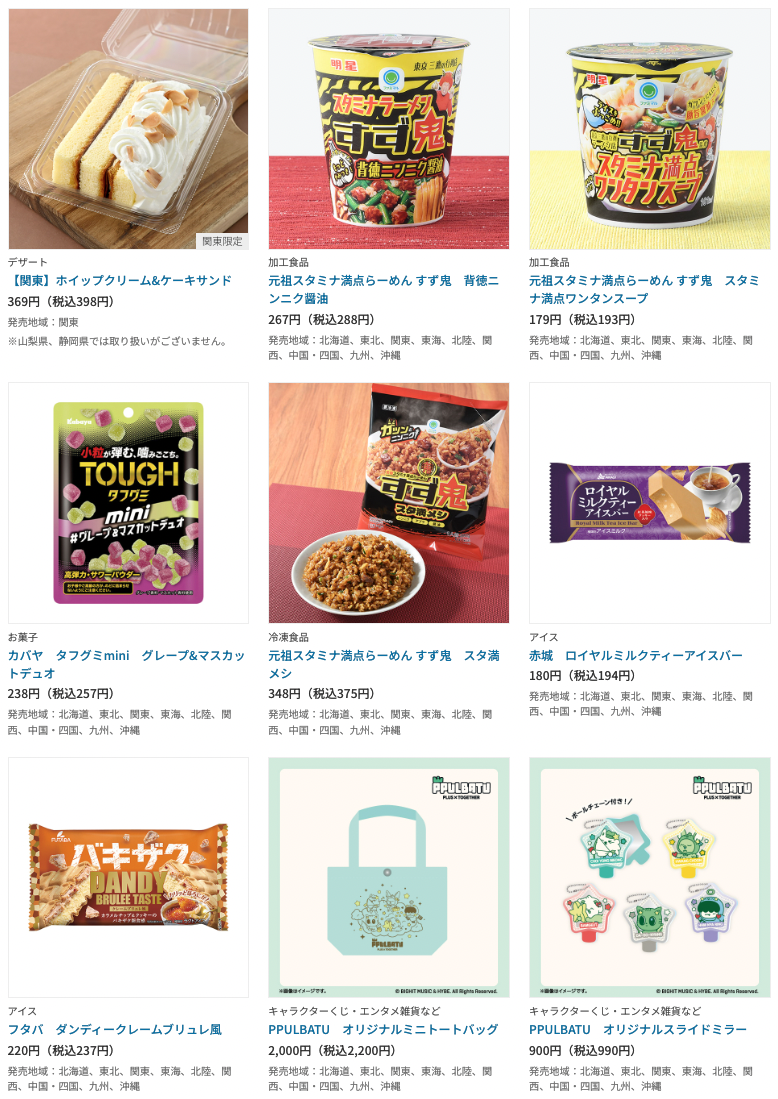
Task: Tap the Royal Milk Tea ice bar image
Action: pyautogui.click(x=649, y=503)
